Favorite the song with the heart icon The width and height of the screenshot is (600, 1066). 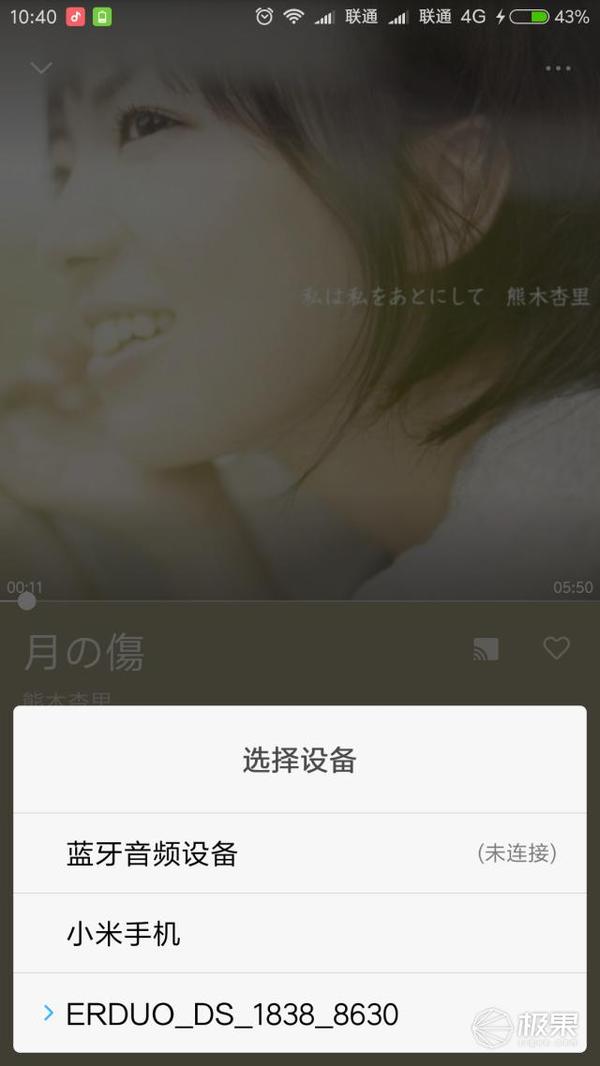click(556, 649)
